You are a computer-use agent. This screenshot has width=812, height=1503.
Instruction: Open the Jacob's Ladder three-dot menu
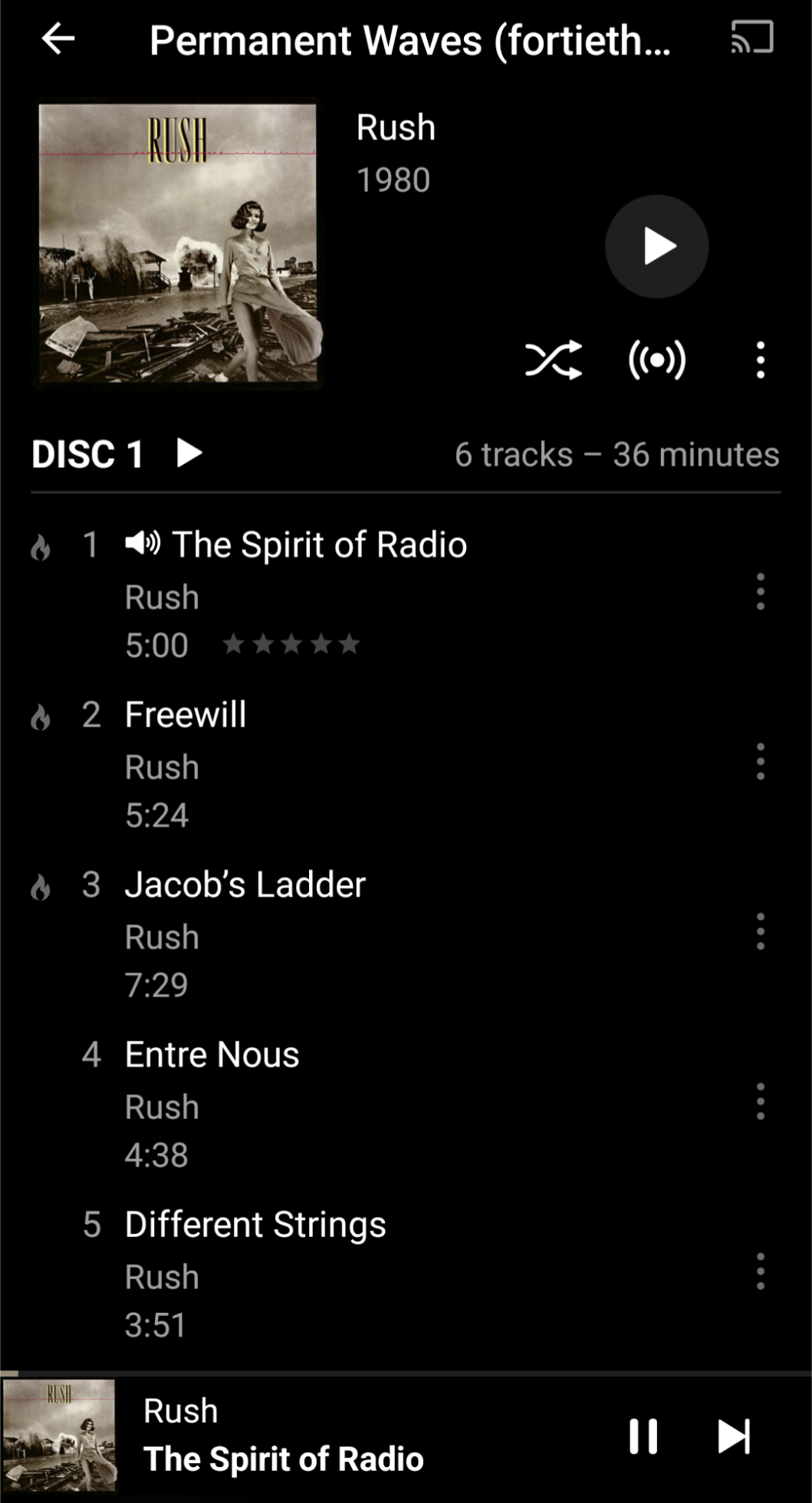pos(760,931)
